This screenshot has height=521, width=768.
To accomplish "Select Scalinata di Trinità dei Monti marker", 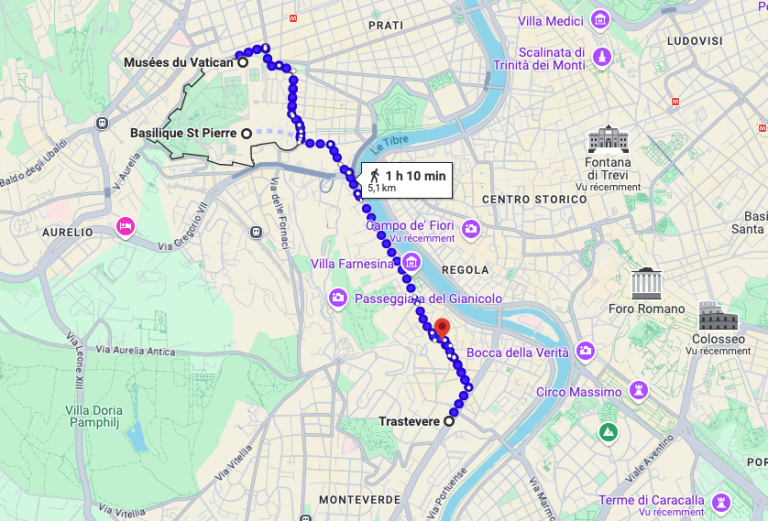I will pyautogui.click(x=603, y=56).
